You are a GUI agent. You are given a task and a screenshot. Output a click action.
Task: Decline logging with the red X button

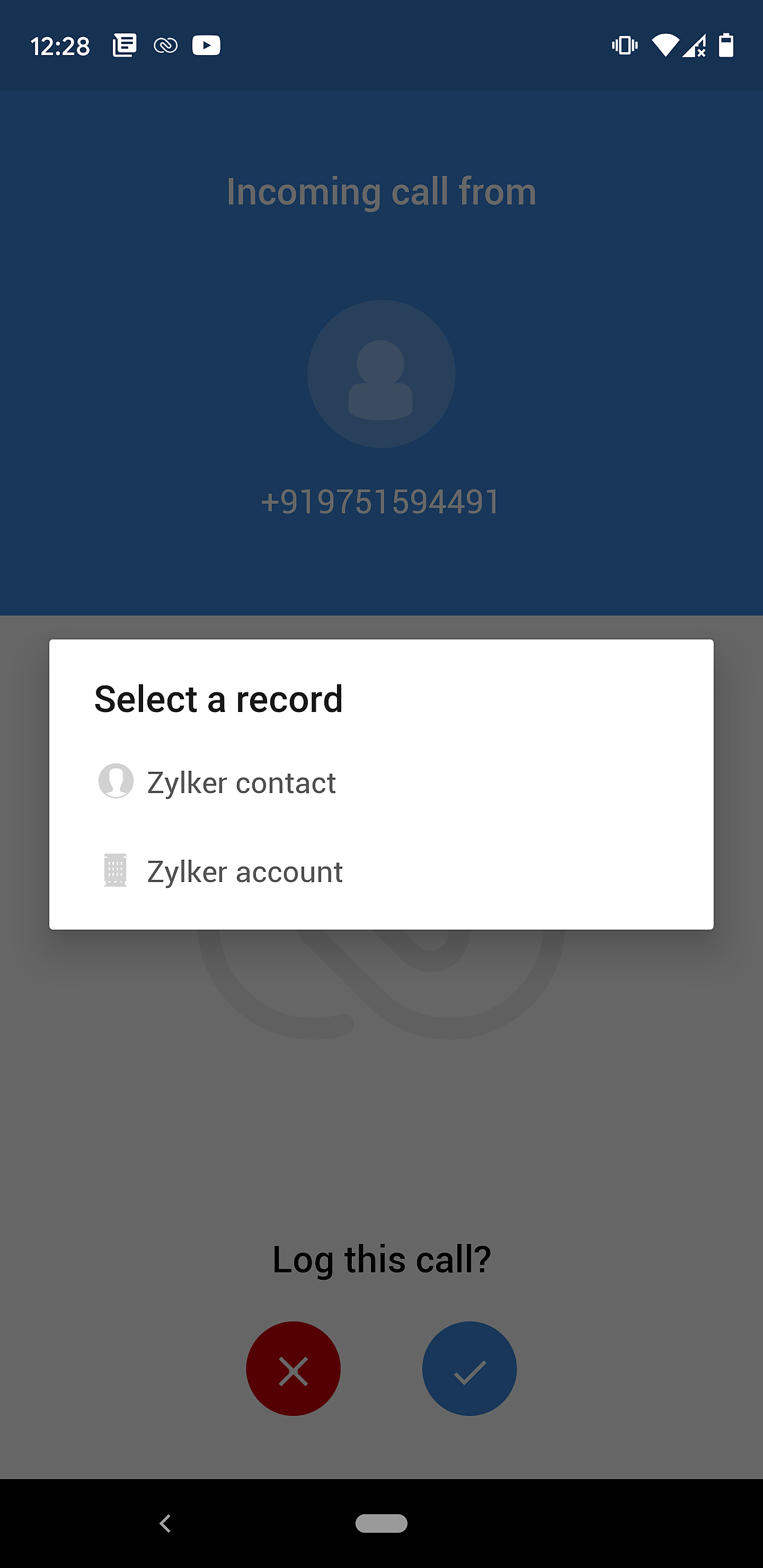tap(293, 1368)
